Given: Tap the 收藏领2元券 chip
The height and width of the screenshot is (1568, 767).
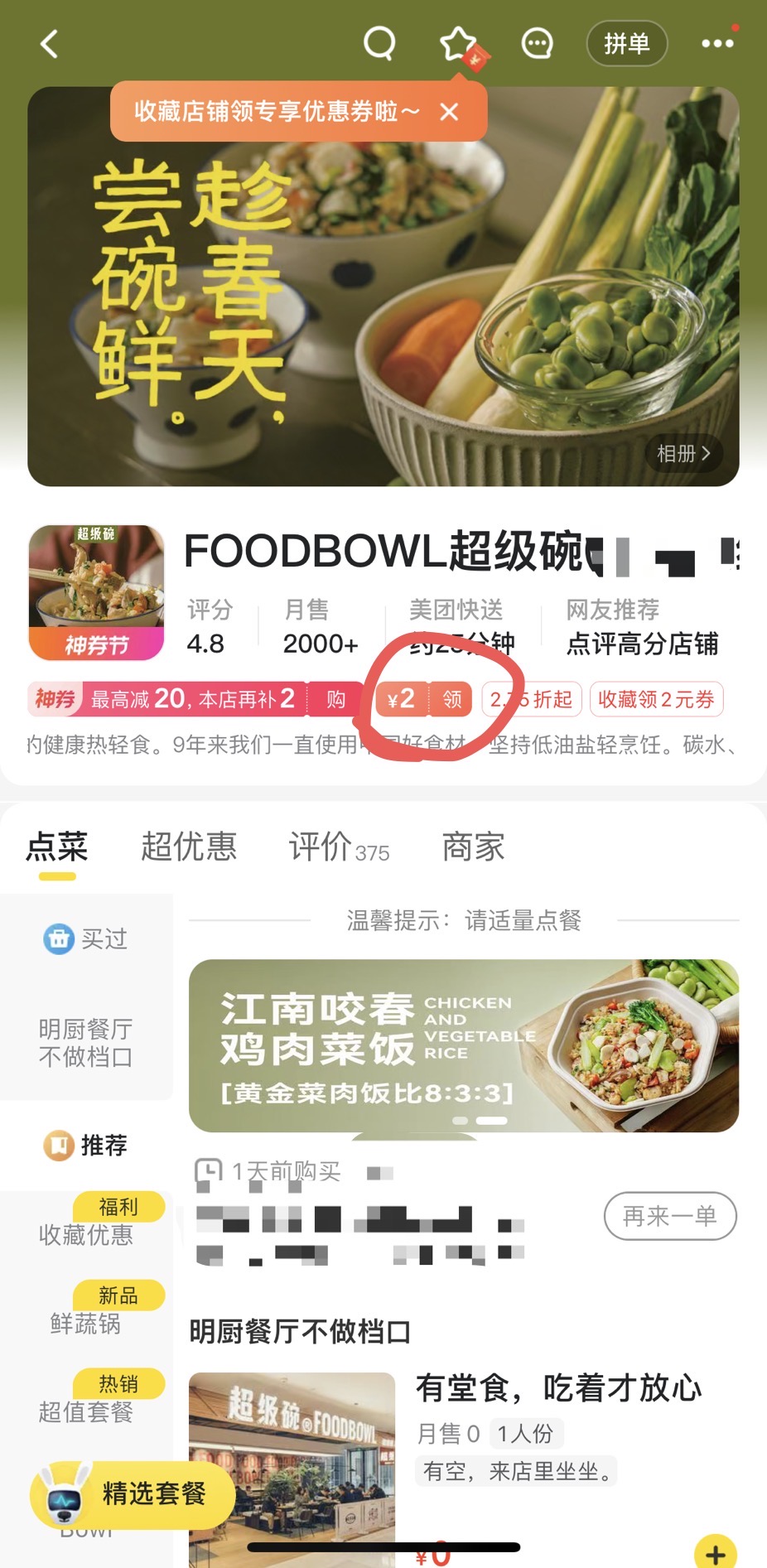Looking at the screenshot, I should click(x=656, y=700).
